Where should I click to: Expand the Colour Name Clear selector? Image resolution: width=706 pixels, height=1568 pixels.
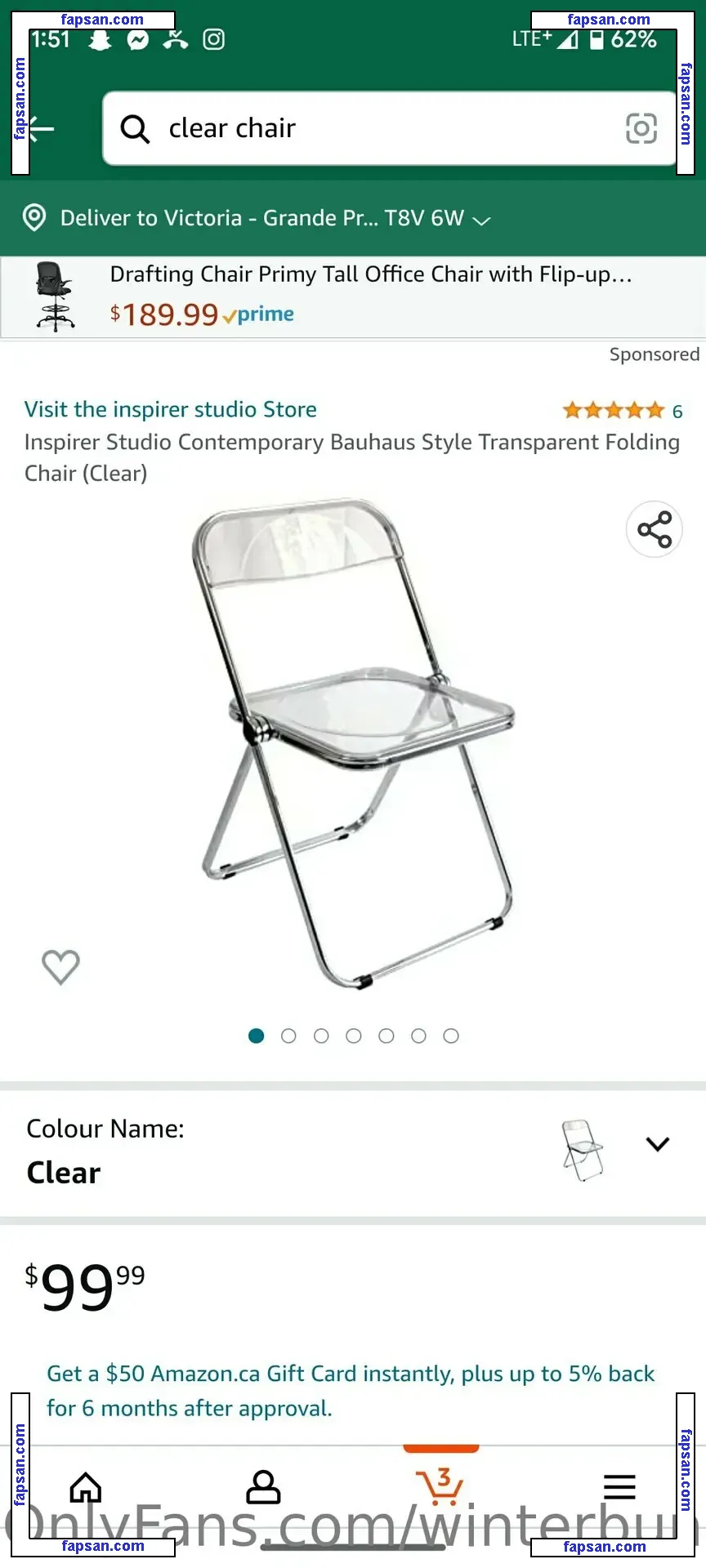click(657, 1144)
